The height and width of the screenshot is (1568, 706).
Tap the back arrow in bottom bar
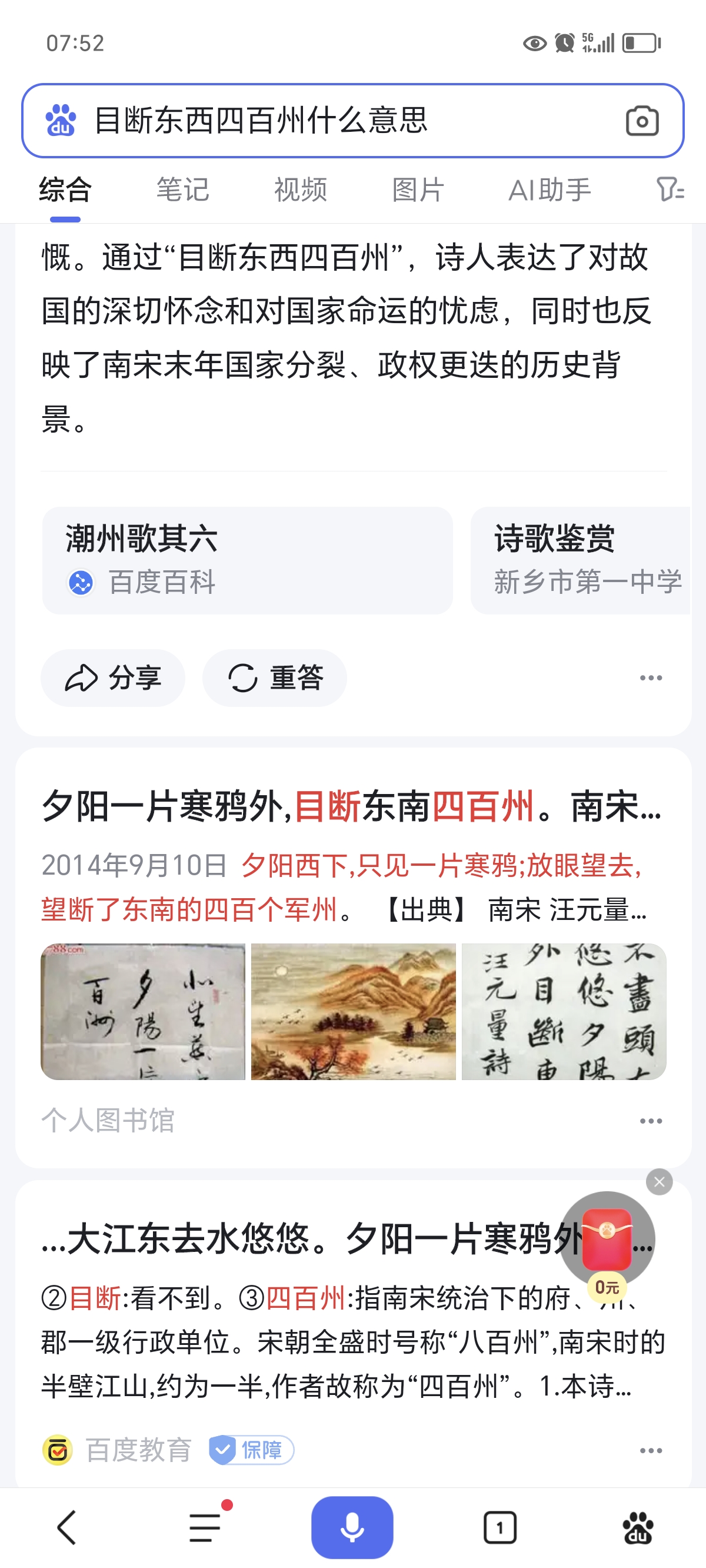click(x=67, y=1526)
